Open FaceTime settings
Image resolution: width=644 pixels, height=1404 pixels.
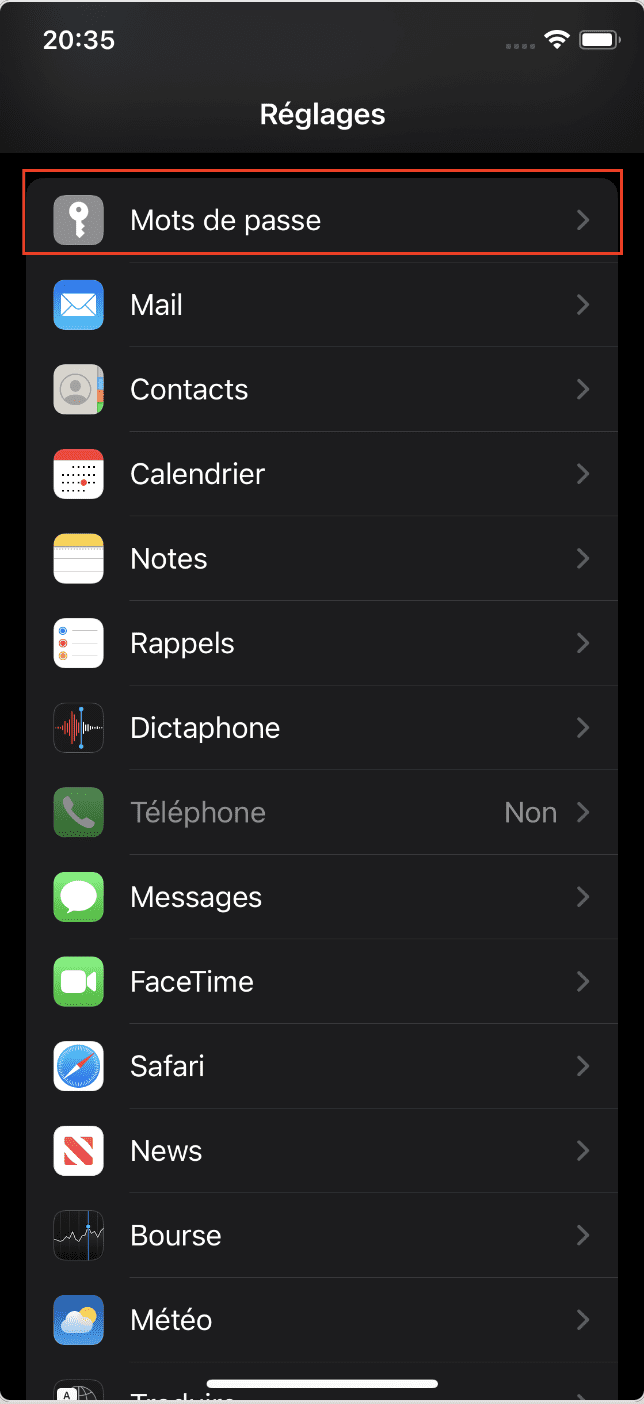tap(322, 982)
